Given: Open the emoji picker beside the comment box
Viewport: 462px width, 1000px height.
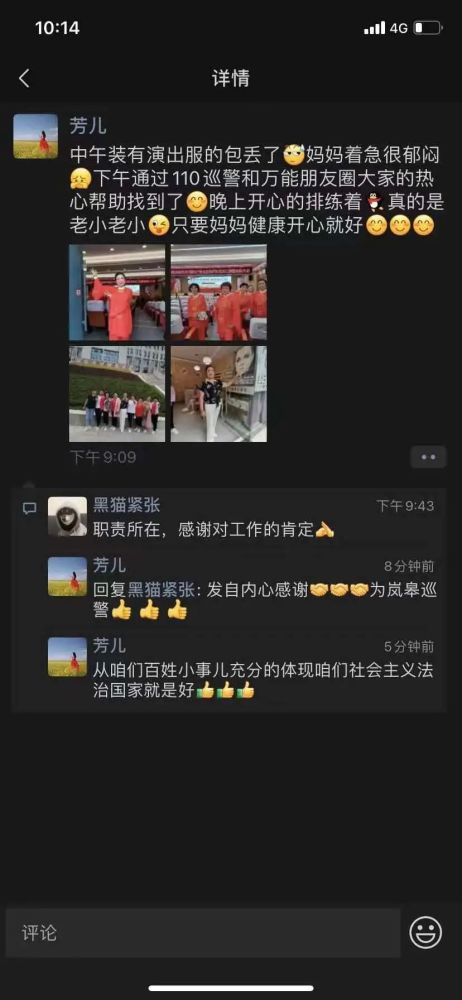Looking at the screenshot, I should coord(426,932).
